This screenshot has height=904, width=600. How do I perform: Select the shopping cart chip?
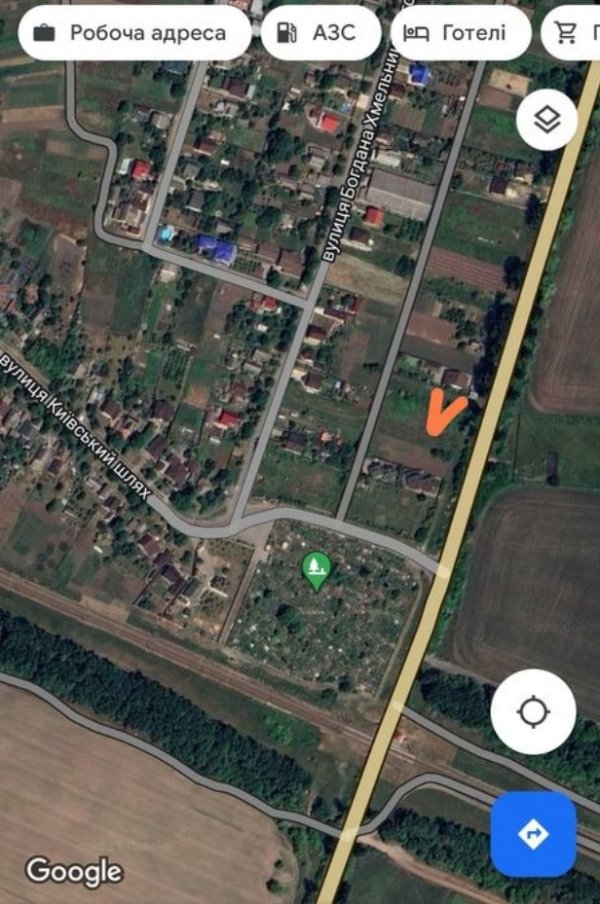click(572, 33)
